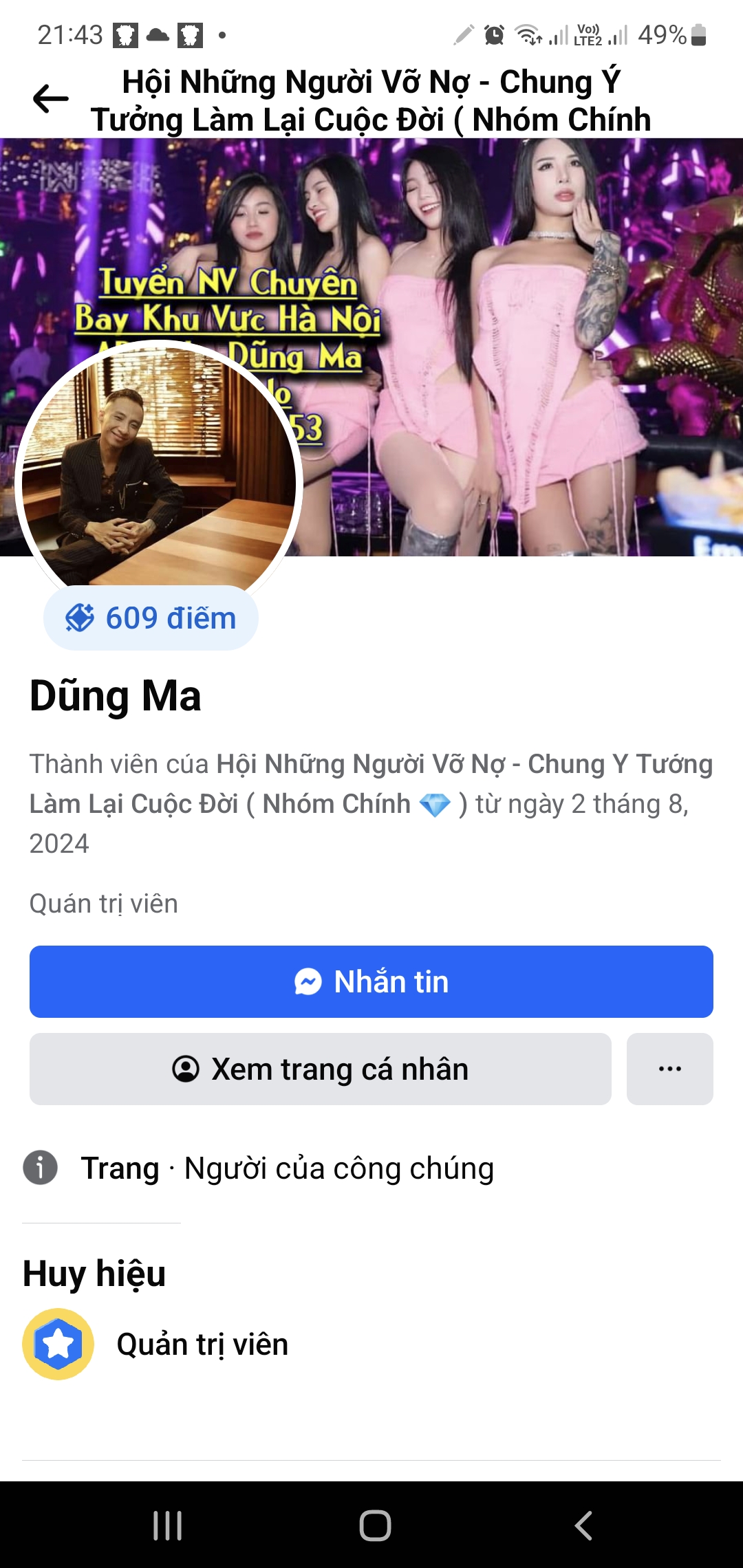Tap the 609 điểm points badge
The image size is (743, 1568).
pos(151,618)
